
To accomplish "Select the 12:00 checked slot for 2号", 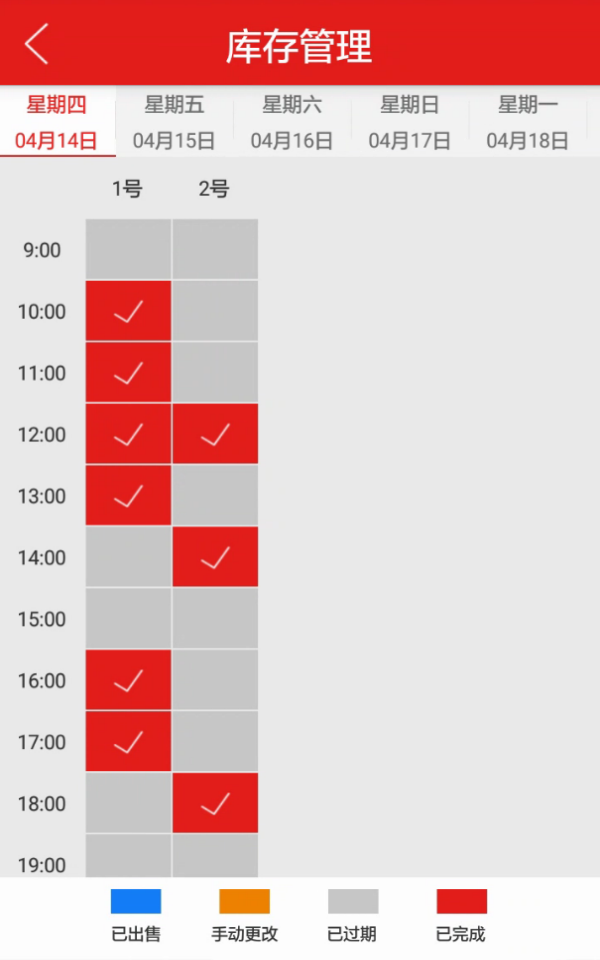I will [x=215, y=434].
